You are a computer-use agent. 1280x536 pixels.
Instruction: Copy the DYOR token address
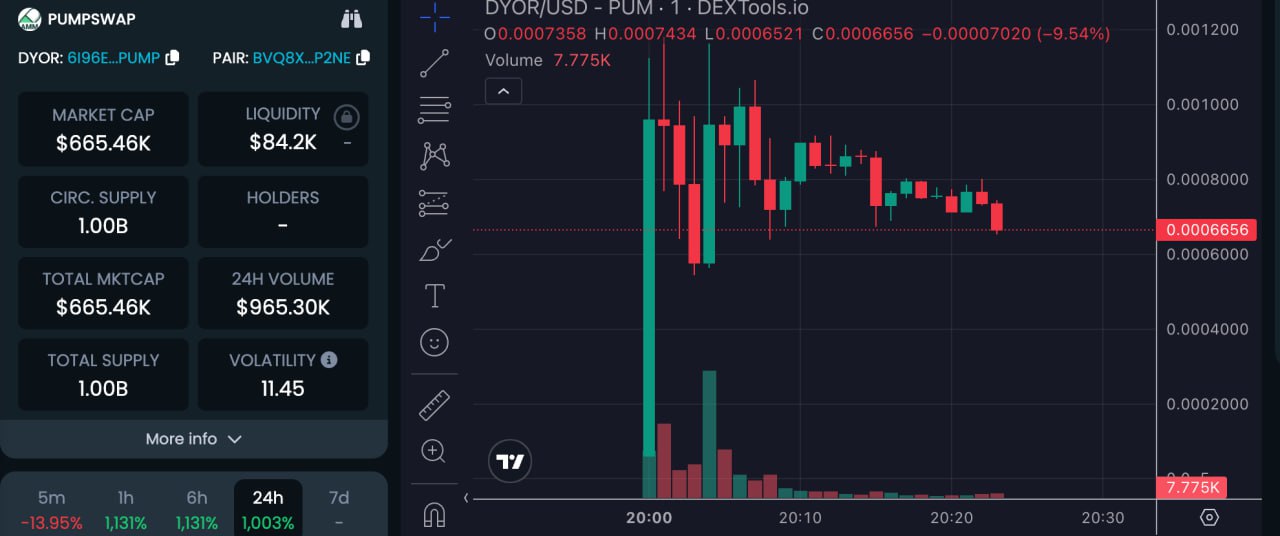coord(172,58)
